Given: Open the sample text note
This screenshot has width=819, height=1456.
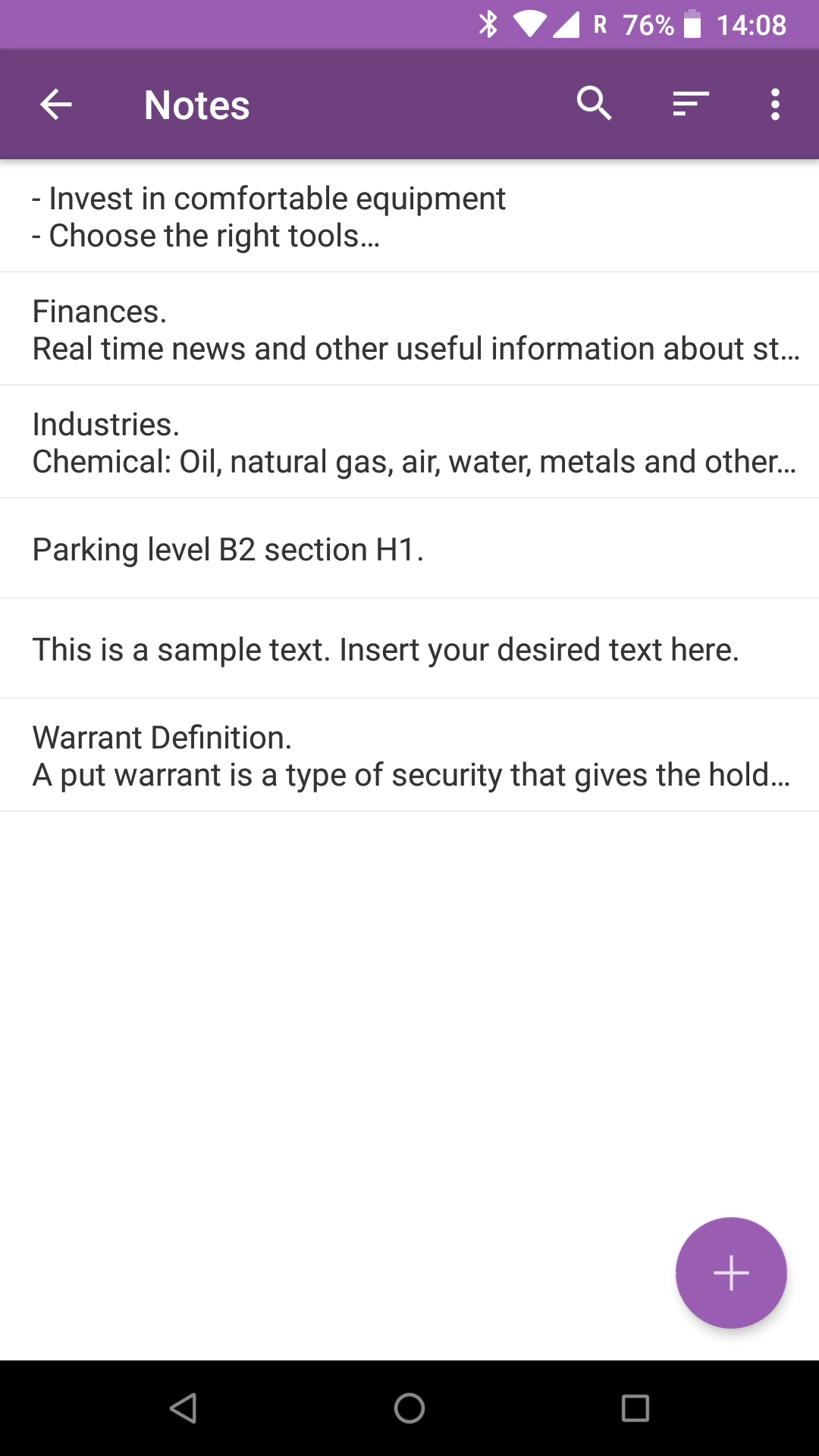Looking at the screenshot, I should [409, 649].
